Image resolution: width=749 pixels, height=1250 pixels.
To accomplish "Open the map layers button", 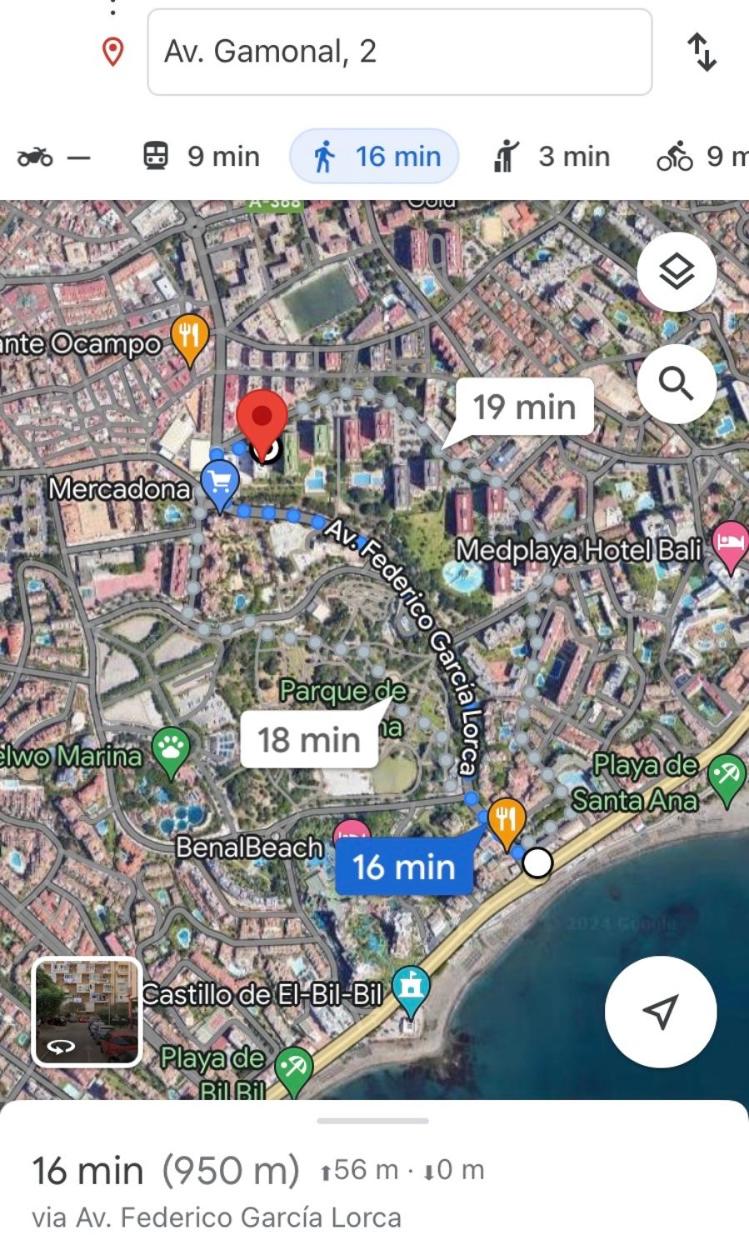I will 677,271.
